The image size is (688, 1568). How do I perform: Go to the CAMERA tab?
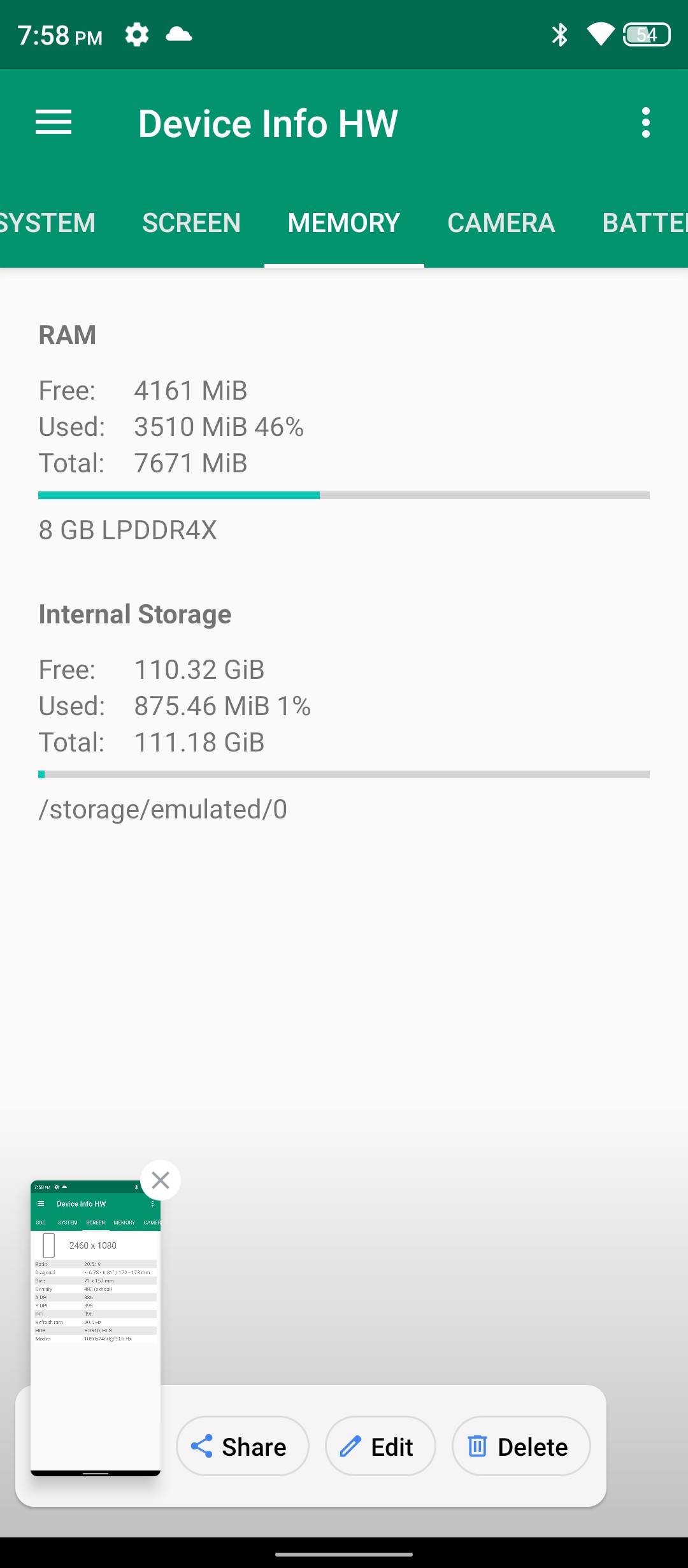501,223
